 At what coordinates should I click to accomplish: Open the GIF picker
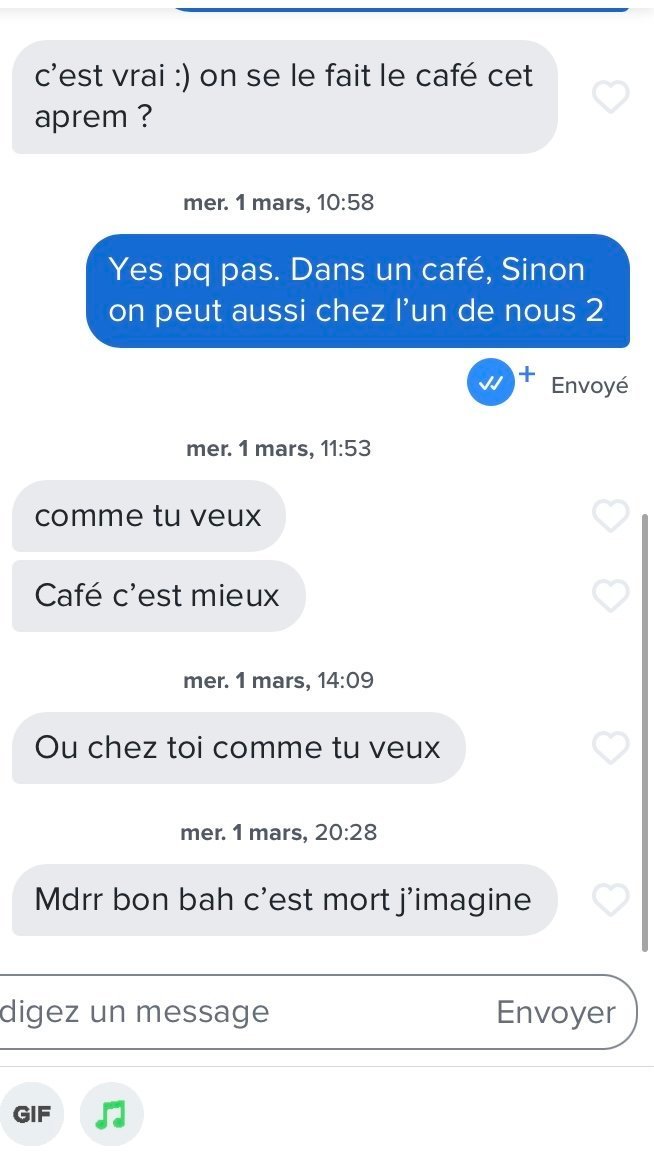(32, 1115)
